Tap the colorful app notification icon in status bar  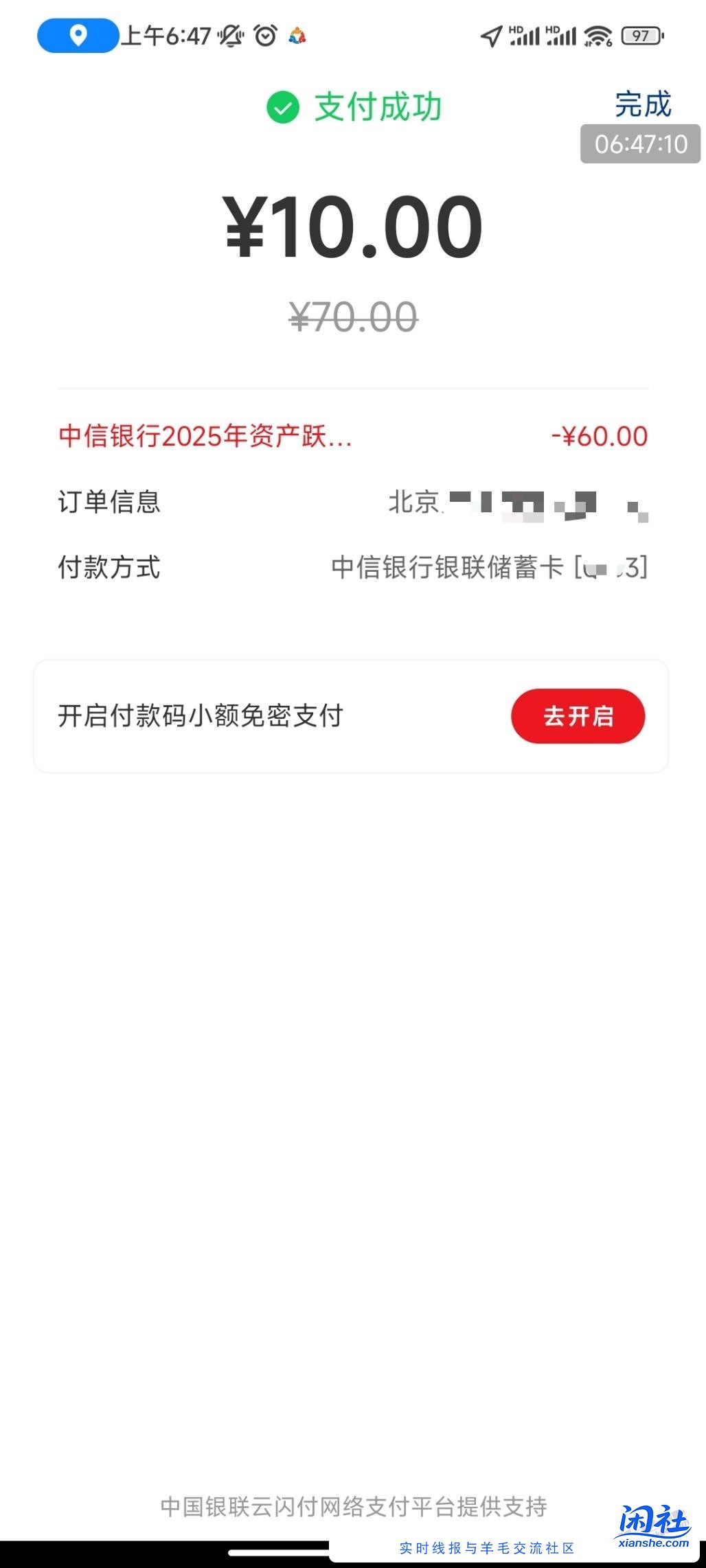[x=297, y=36]
